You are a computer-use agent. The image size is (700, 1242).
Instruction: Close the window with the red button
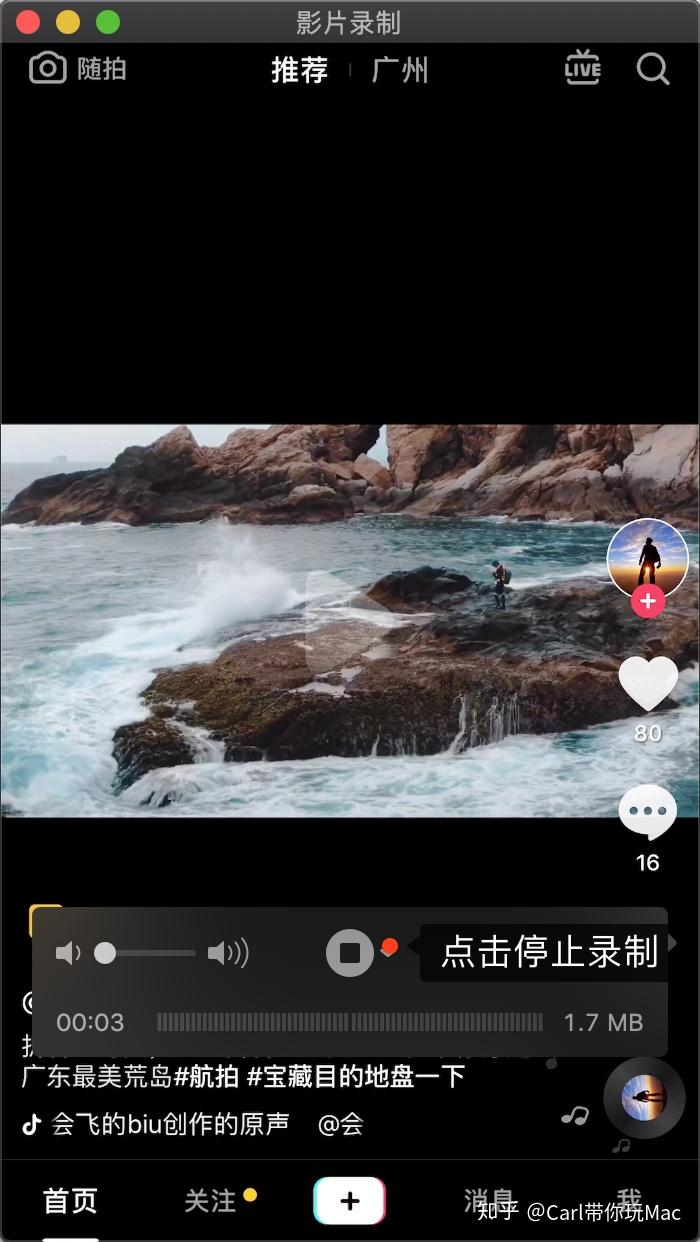click(28, 22)
